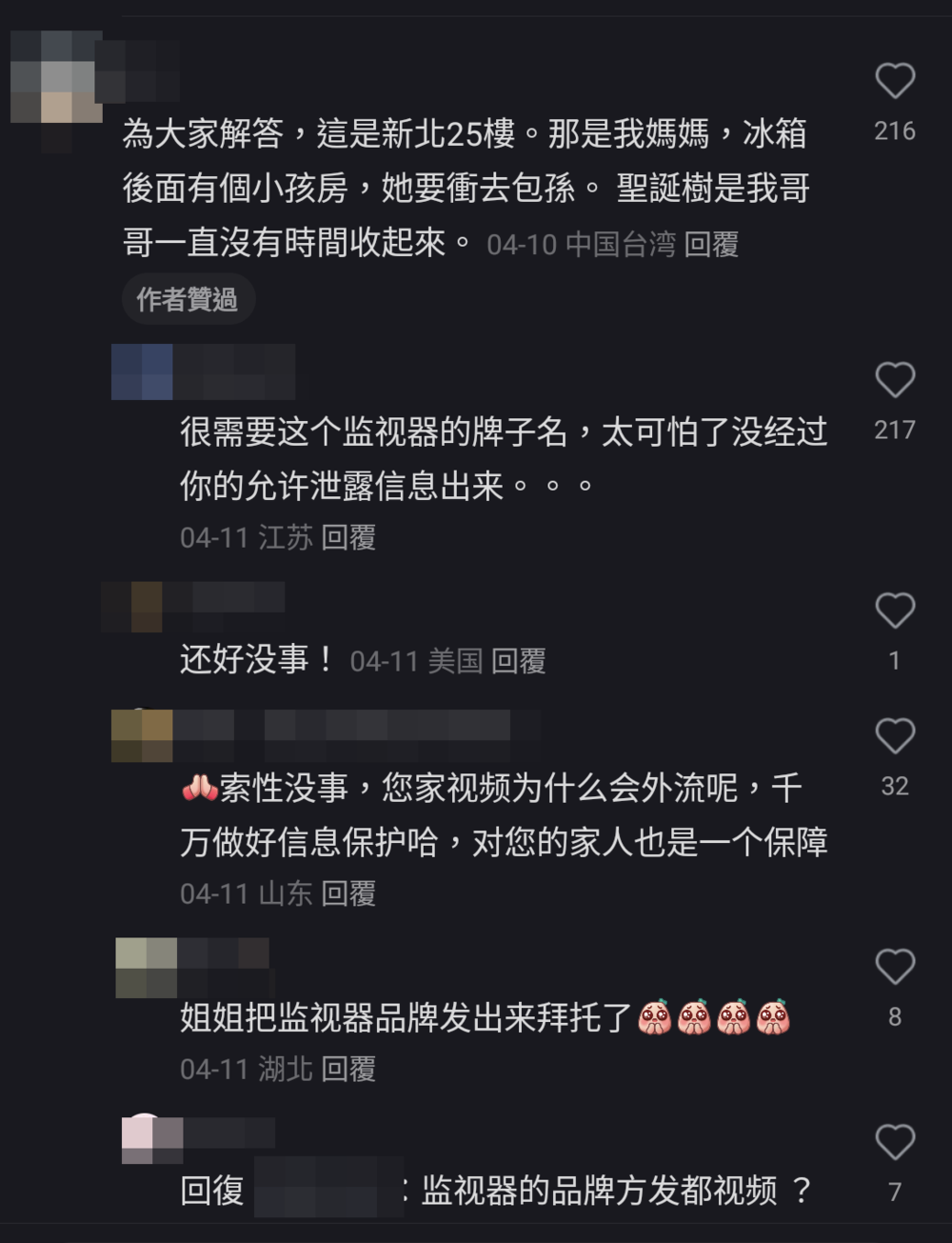The image size is (952, 1243).
Task: Tap the heart on the 还好没事 comment
Action: 895,609
